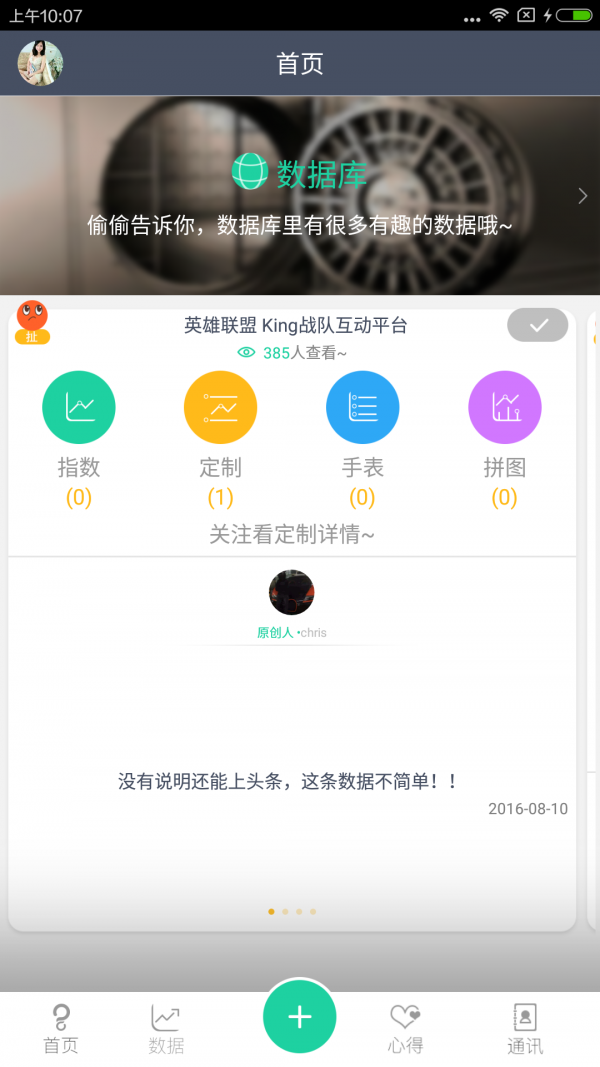
Task: Tap the green plus button to create
Action: 299,1017
